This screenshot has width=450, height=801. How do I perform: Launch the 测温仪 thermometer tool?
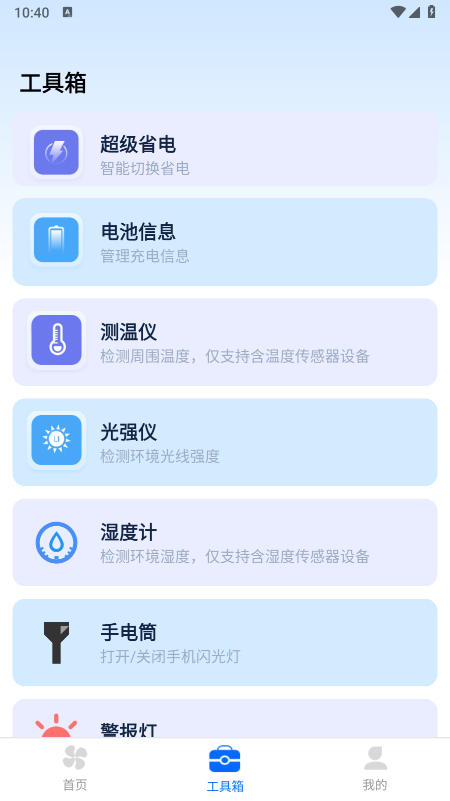(x=225, y=342)
